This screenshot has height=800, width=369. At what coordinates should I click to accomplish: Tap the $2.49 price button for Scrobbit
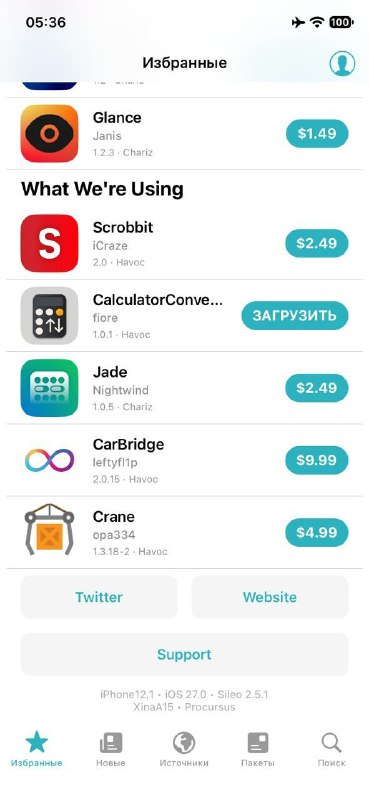[x=317, y=243]
